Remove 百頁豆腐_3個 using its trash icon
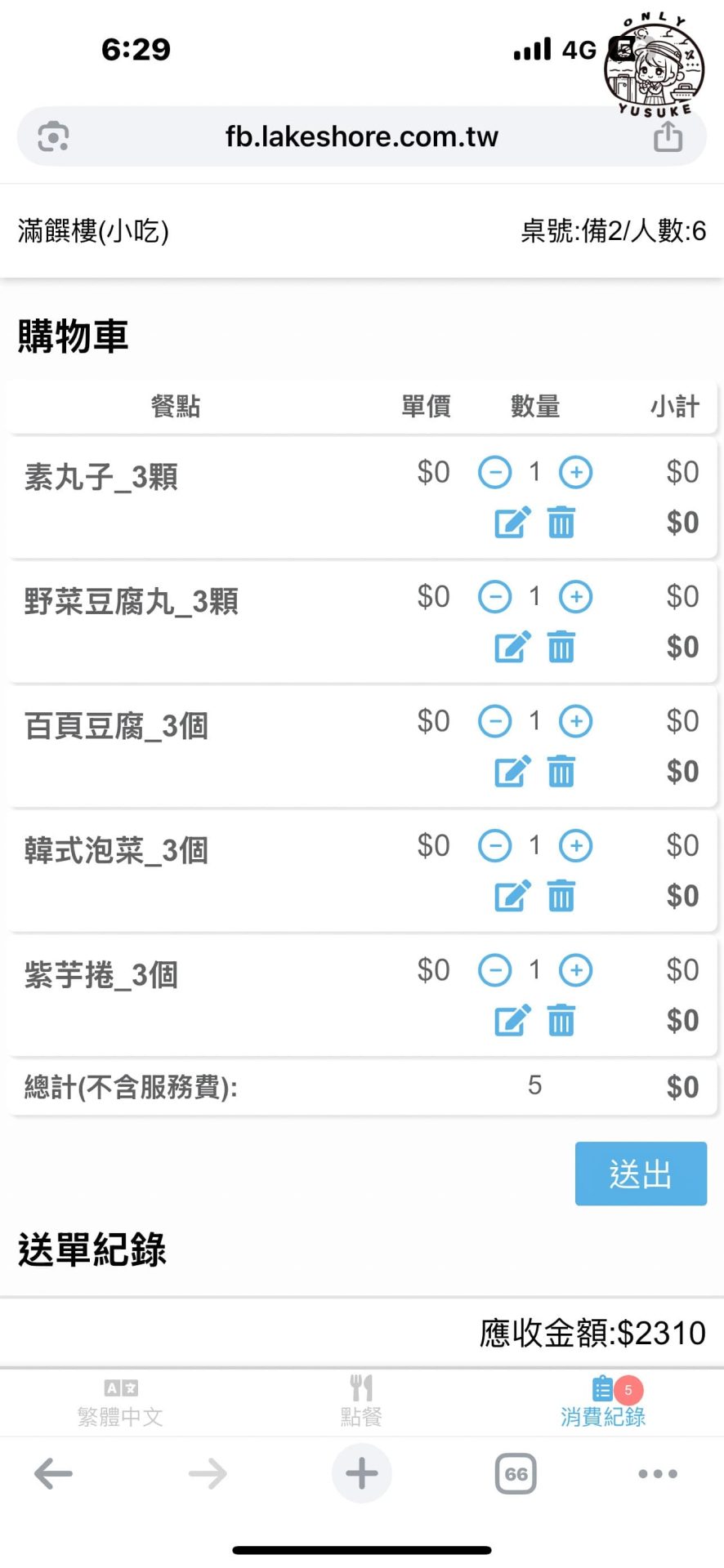The image size is (724, 1568). coord(561,772)
